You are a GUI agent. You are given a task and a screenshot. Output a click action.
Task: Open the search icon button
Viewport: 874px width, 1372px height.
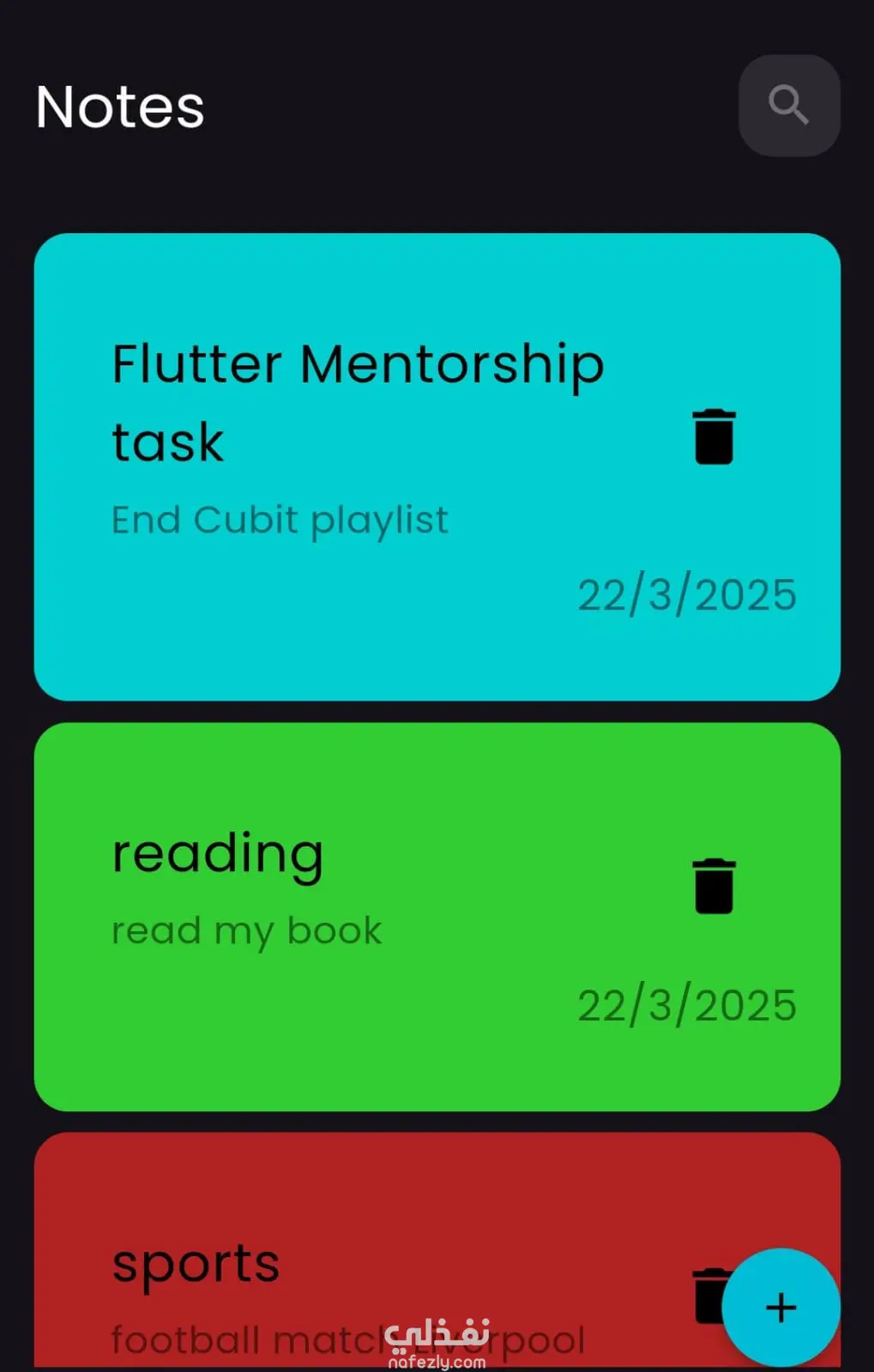(788, 105)
